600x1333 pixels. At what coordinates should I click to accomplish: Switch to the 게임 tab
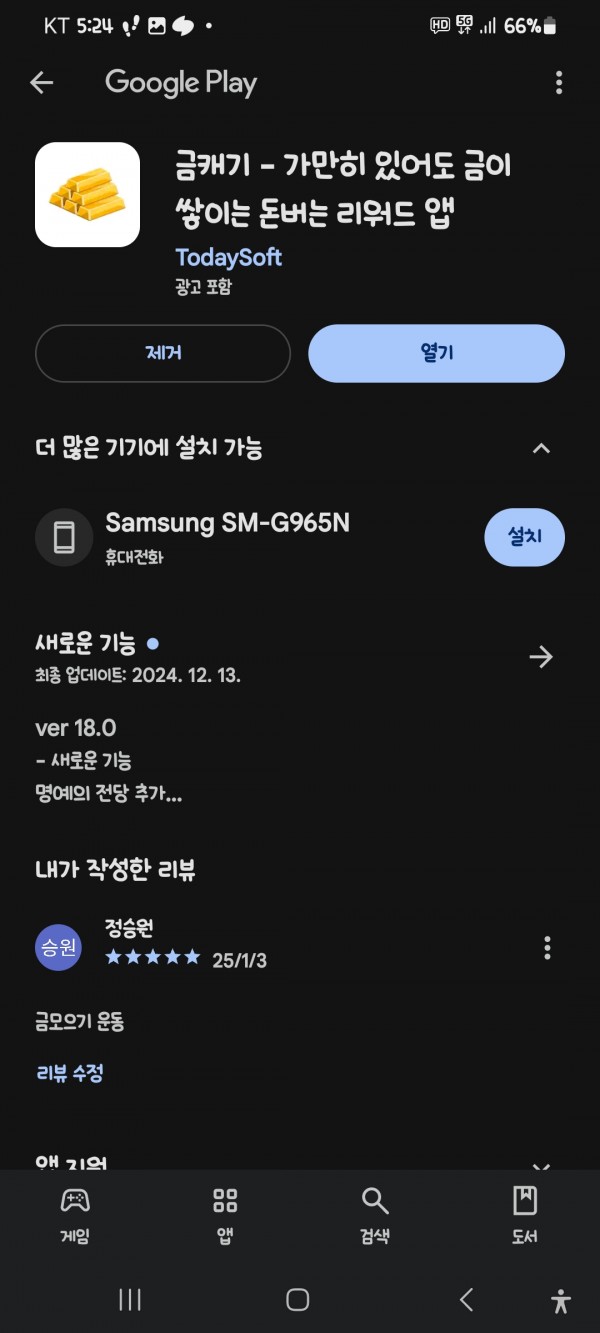pyautogui.click(x=75, y=1215)
